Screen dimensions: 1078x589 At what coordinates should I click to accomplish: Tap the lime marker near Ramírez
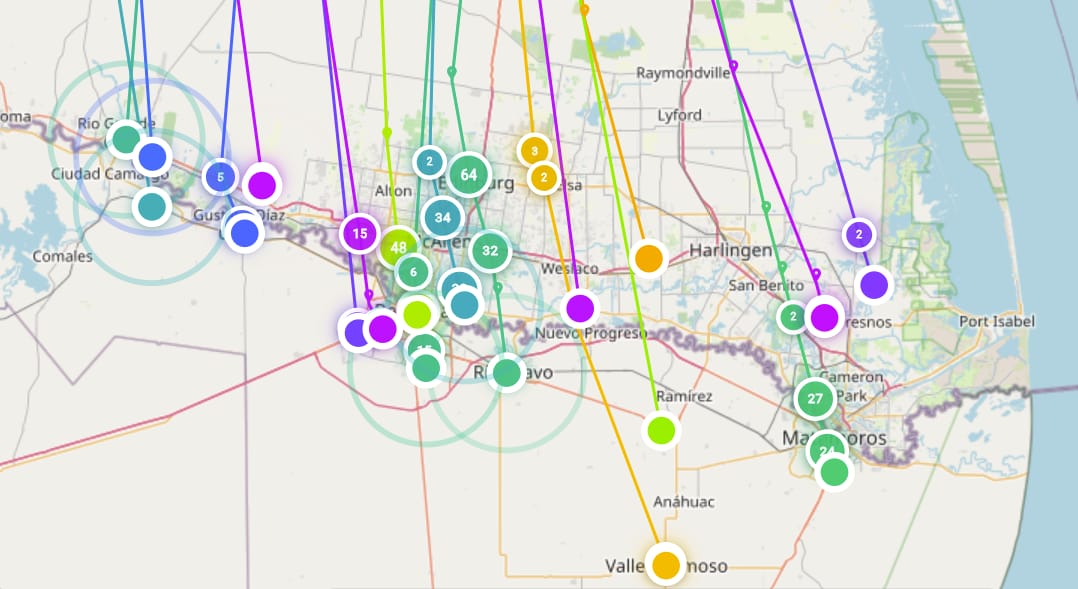pyautogui.click(x=660, y=430)
